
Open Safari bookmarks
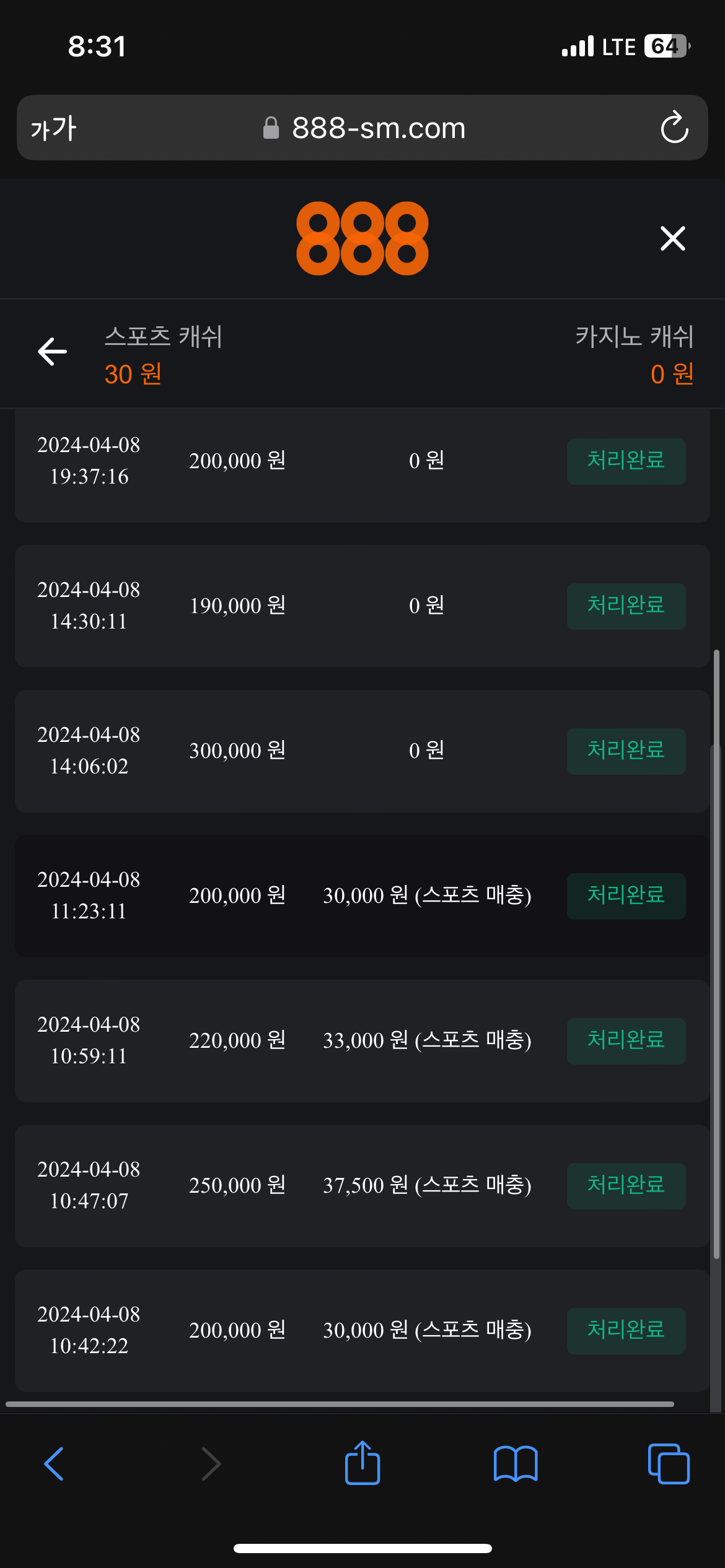516,1464
